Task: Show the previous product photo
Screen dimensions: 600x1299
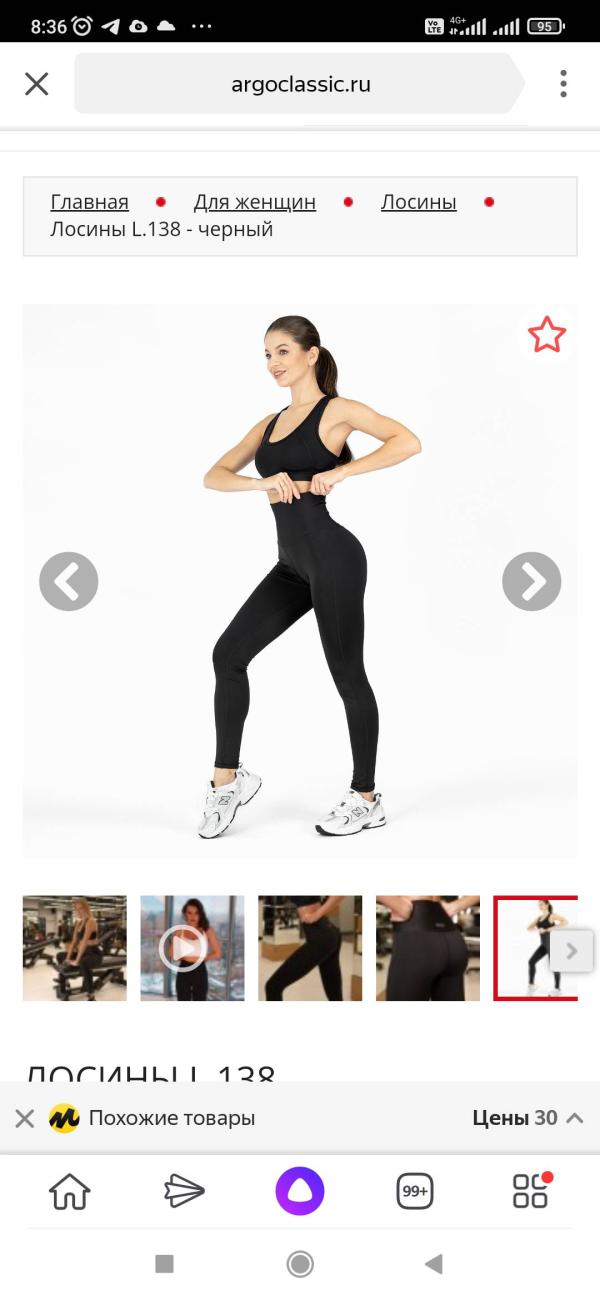Action: (69, 581)
